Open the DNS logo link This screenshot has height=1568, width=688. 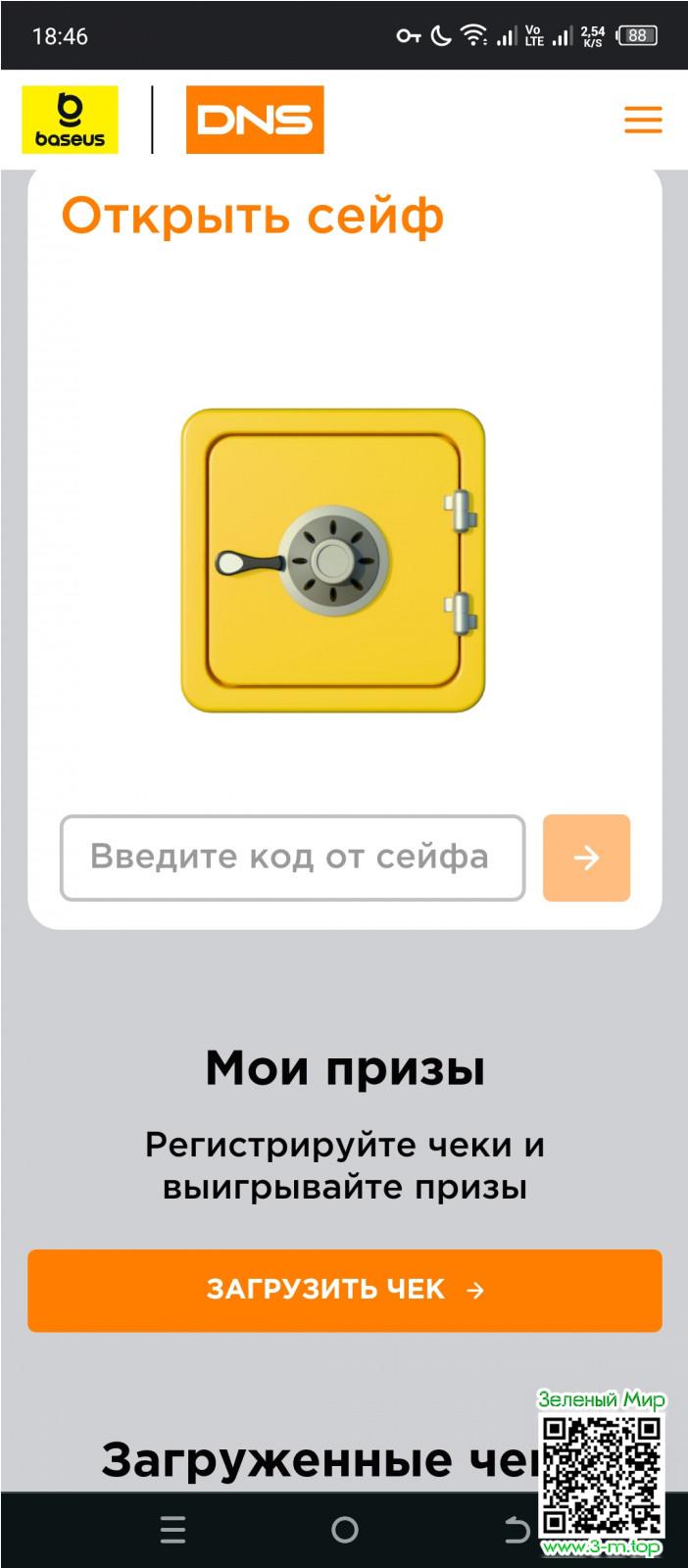click(x=255, y=120)
